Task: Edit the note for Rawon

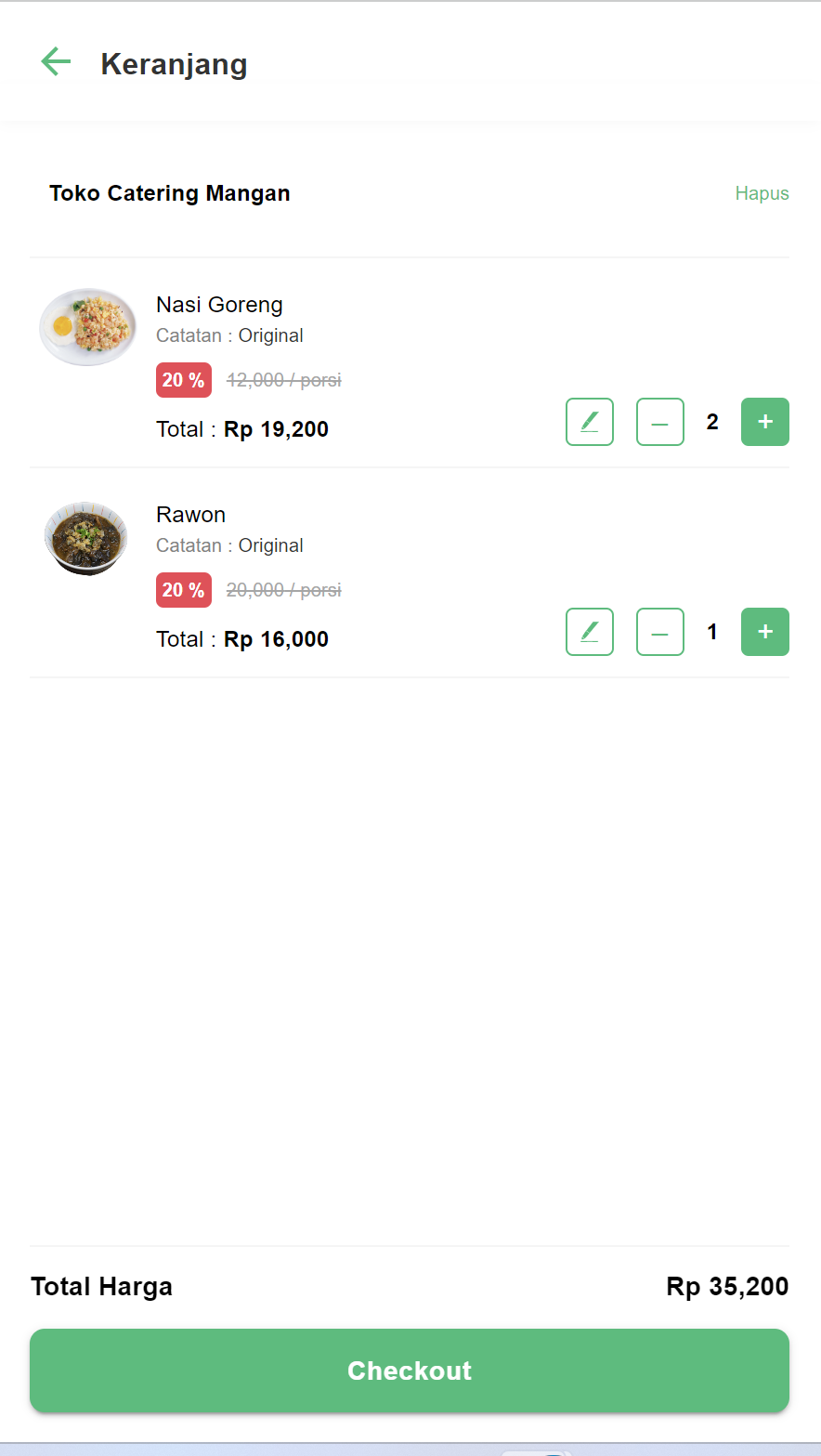Action: (590, 632)
